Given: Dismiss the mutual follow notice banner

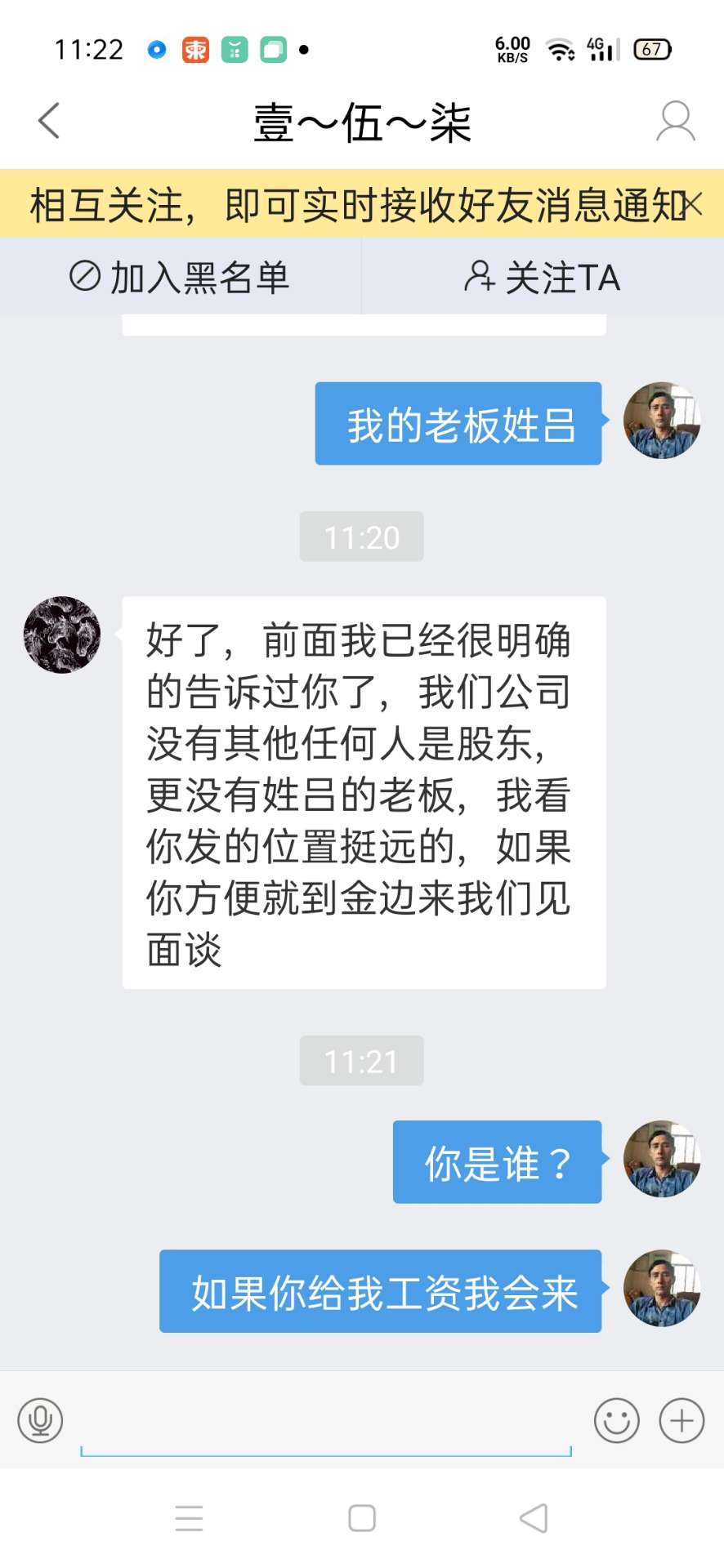Looking at the screenshot, I should click(x=693, y=203).
